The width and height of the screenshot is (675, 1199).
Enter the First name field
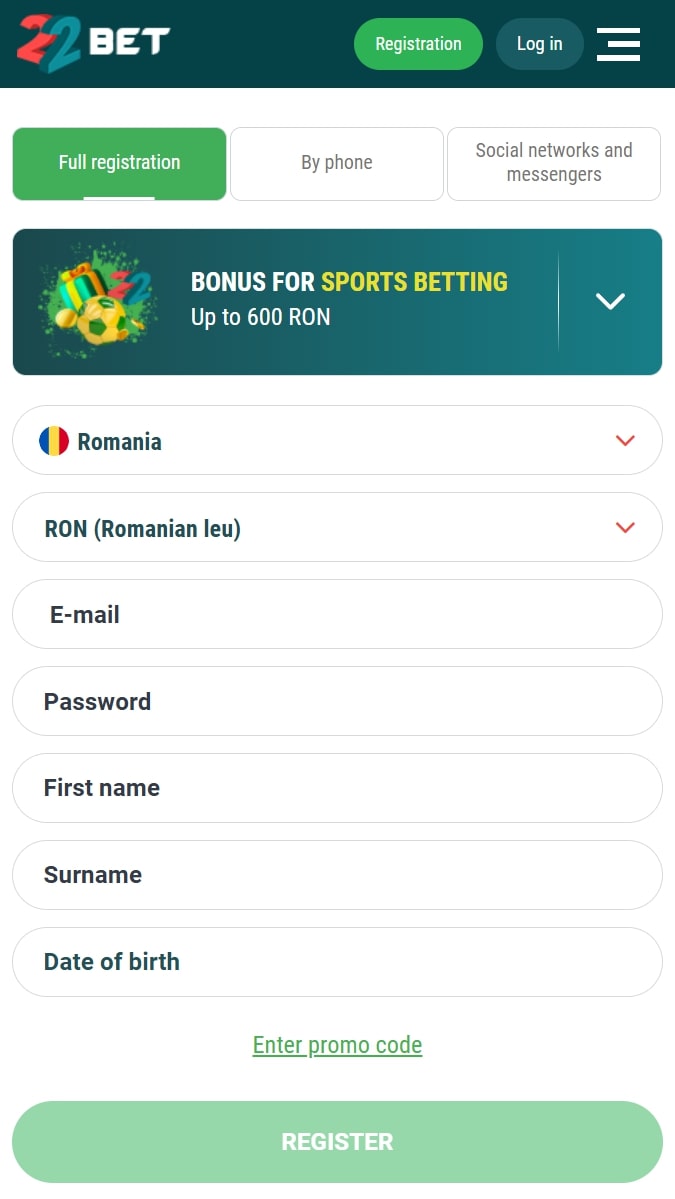coord(337,788)
